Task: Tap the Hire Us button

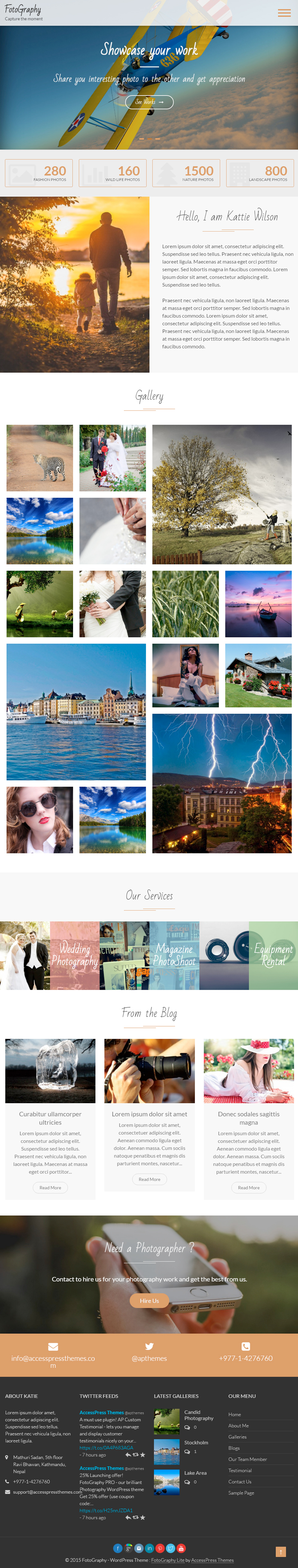Action: (x=149, y=1301)
